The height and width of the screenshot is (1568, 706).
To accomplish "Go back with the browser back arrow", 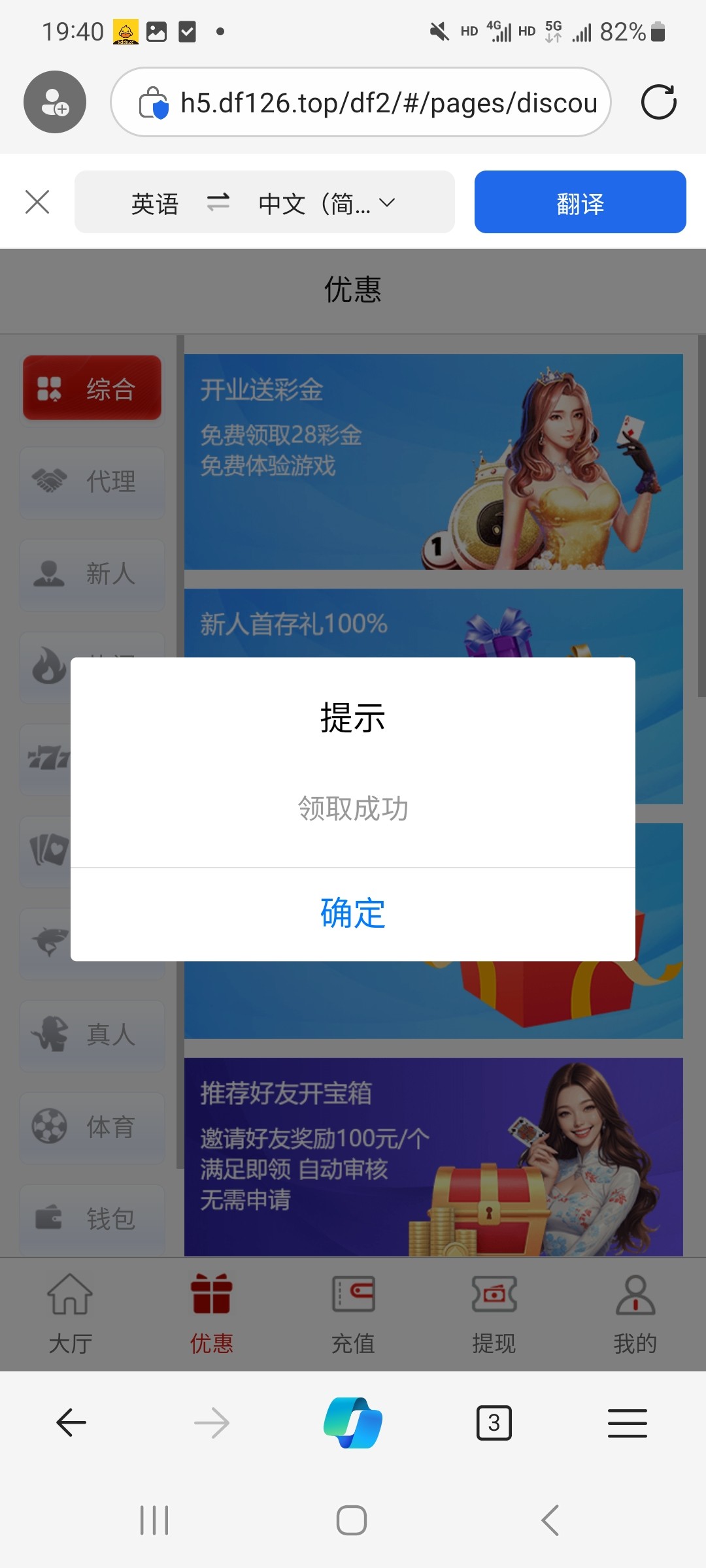I will tap(71, 1422).
